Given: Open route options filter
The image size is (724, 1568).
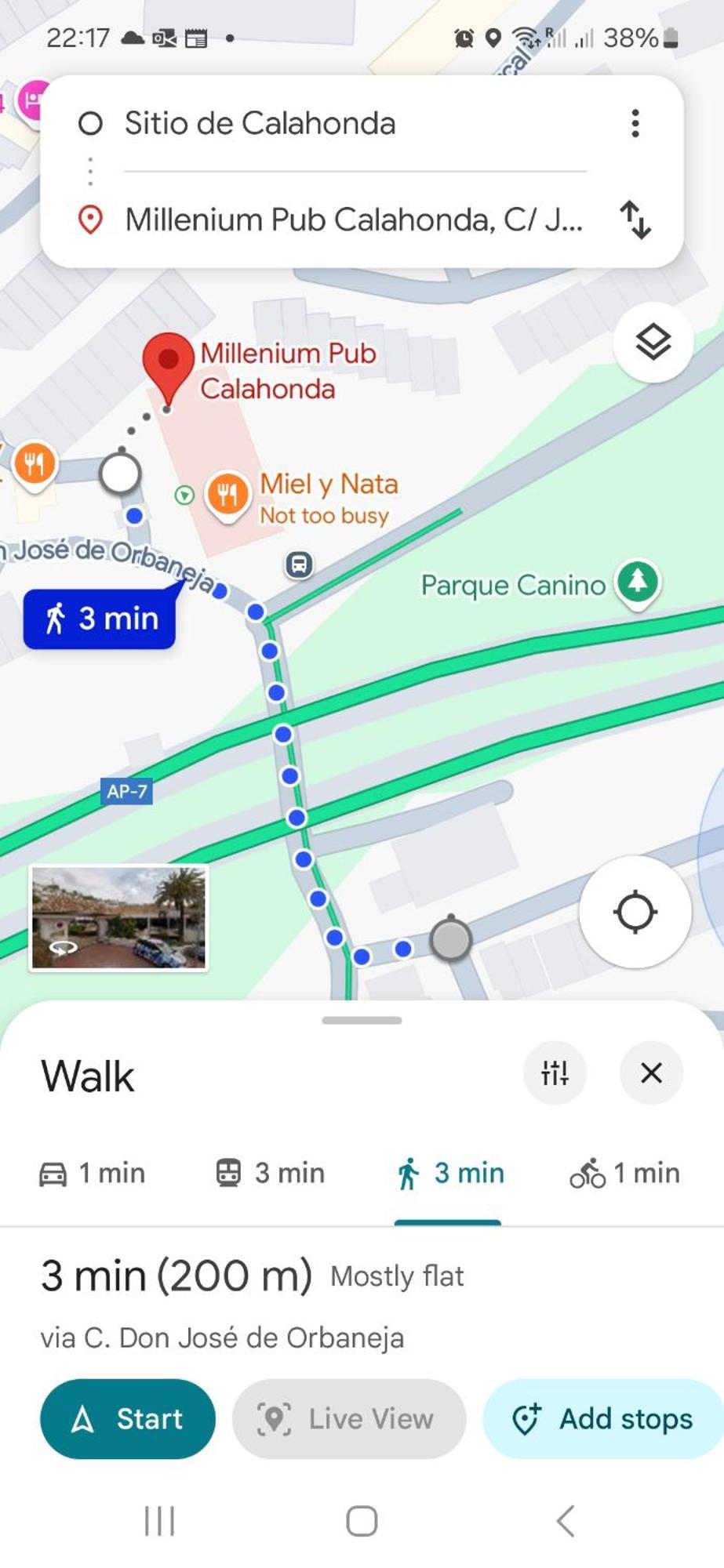Looking at the screenshot, I should point(555,1073).
